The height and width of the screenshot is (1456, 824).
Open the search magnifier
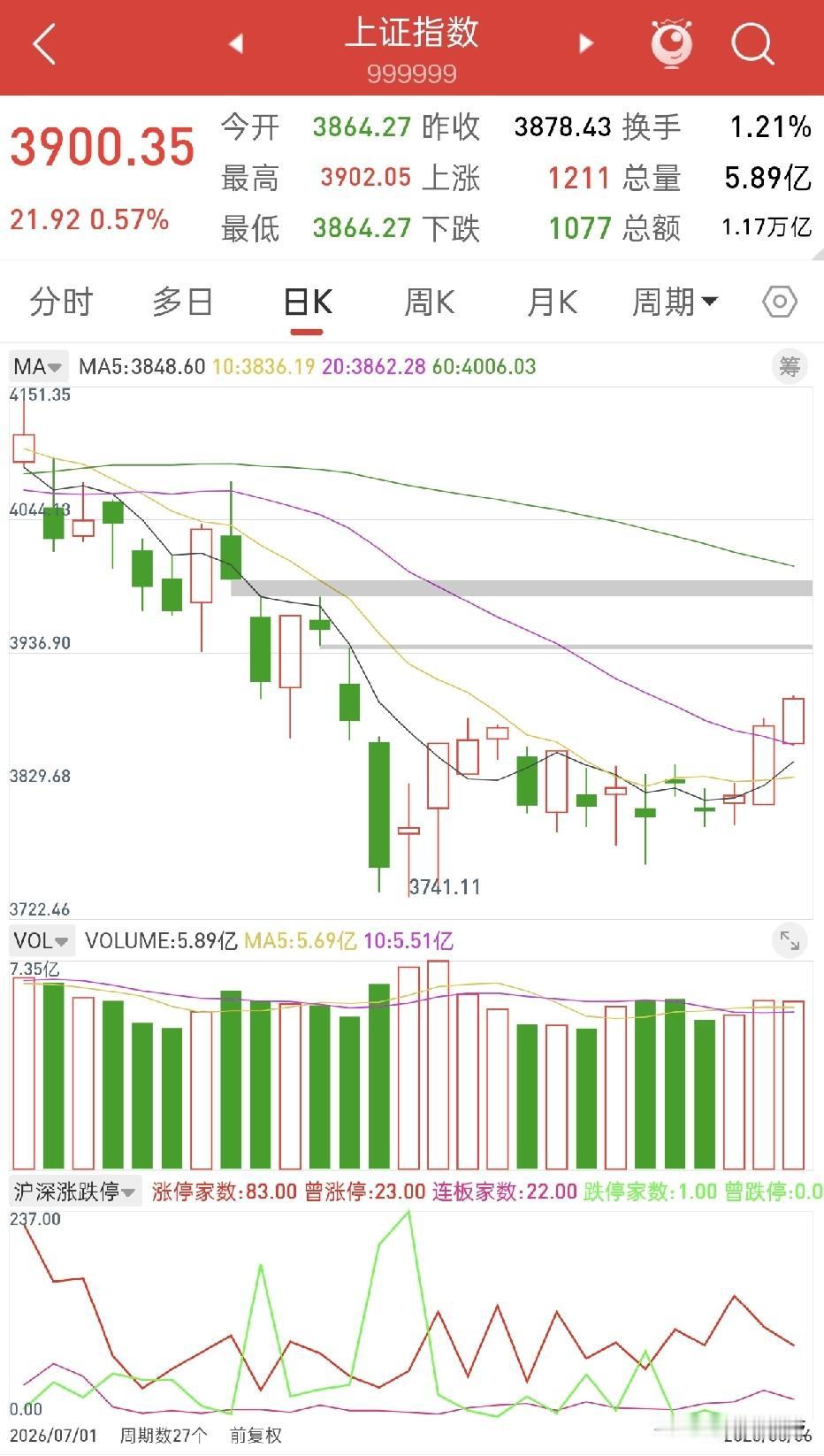pos(752,43)
